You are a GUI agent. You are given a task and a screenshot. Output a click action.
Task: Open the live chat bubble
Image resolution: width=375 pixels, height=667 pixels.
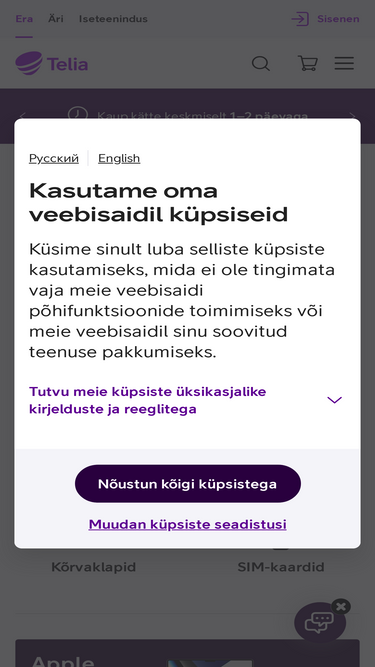click(320, 624)
